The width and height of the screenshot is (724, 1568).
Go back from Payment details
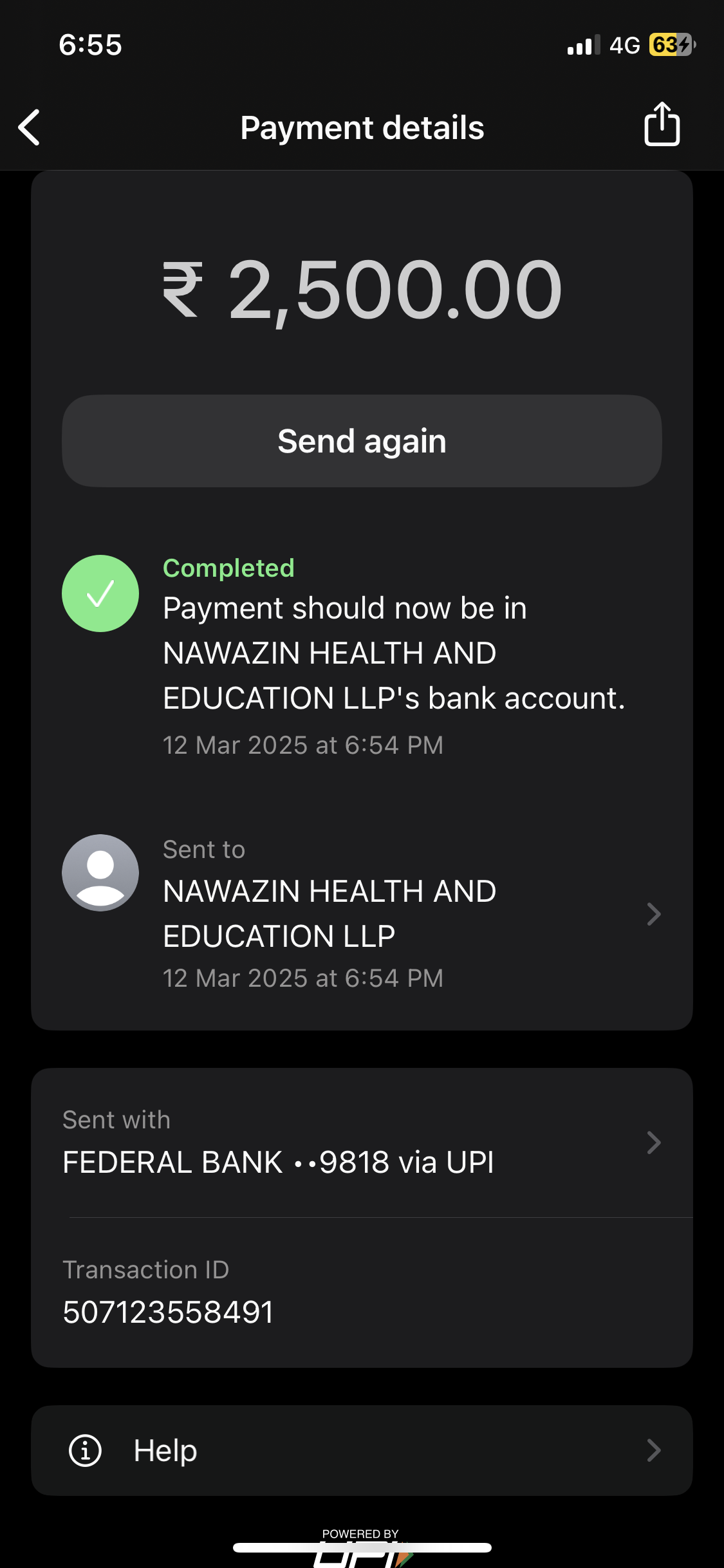pyautogui.click(x=30, y=127)
